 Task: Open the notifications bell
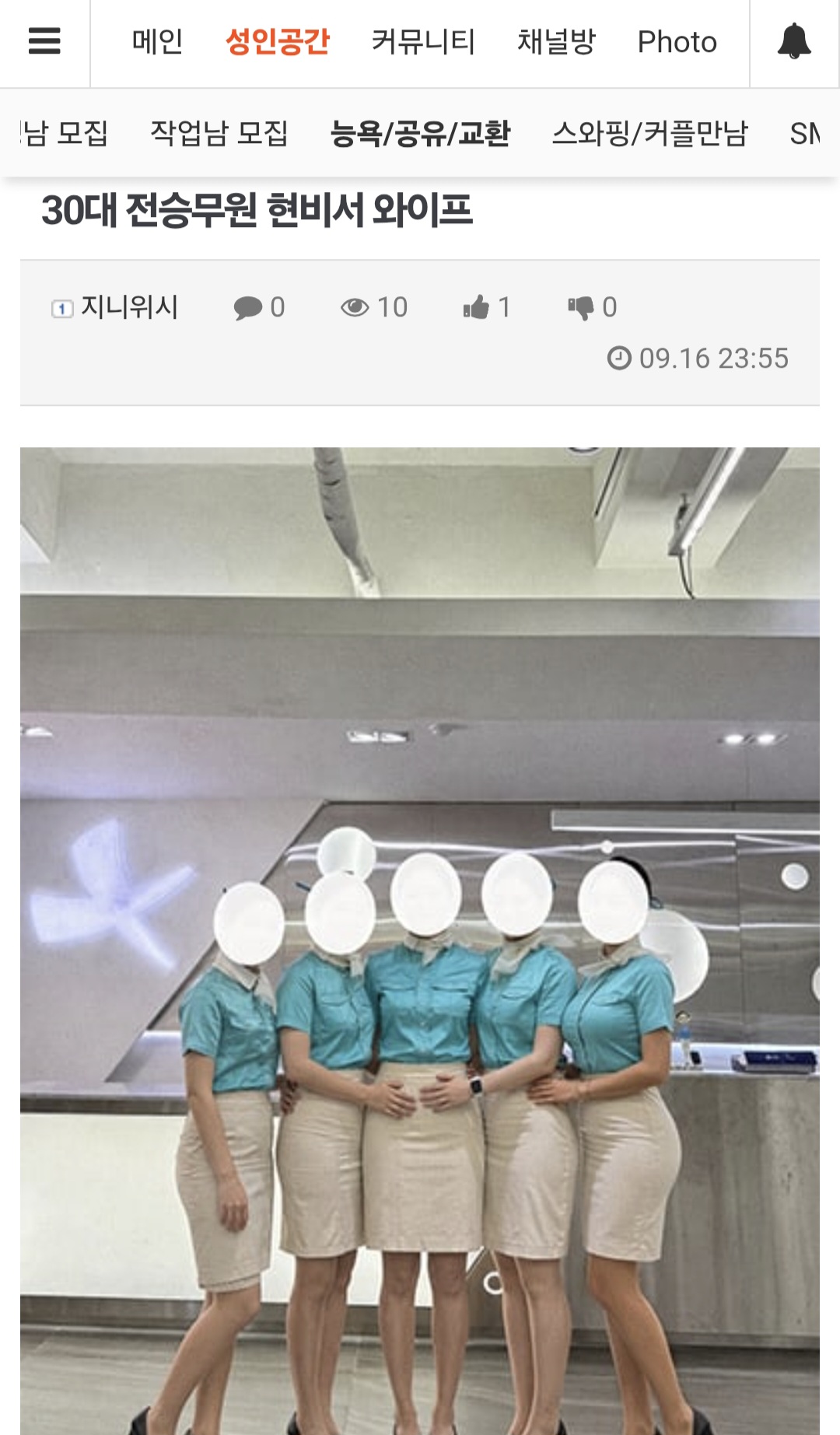794,41
